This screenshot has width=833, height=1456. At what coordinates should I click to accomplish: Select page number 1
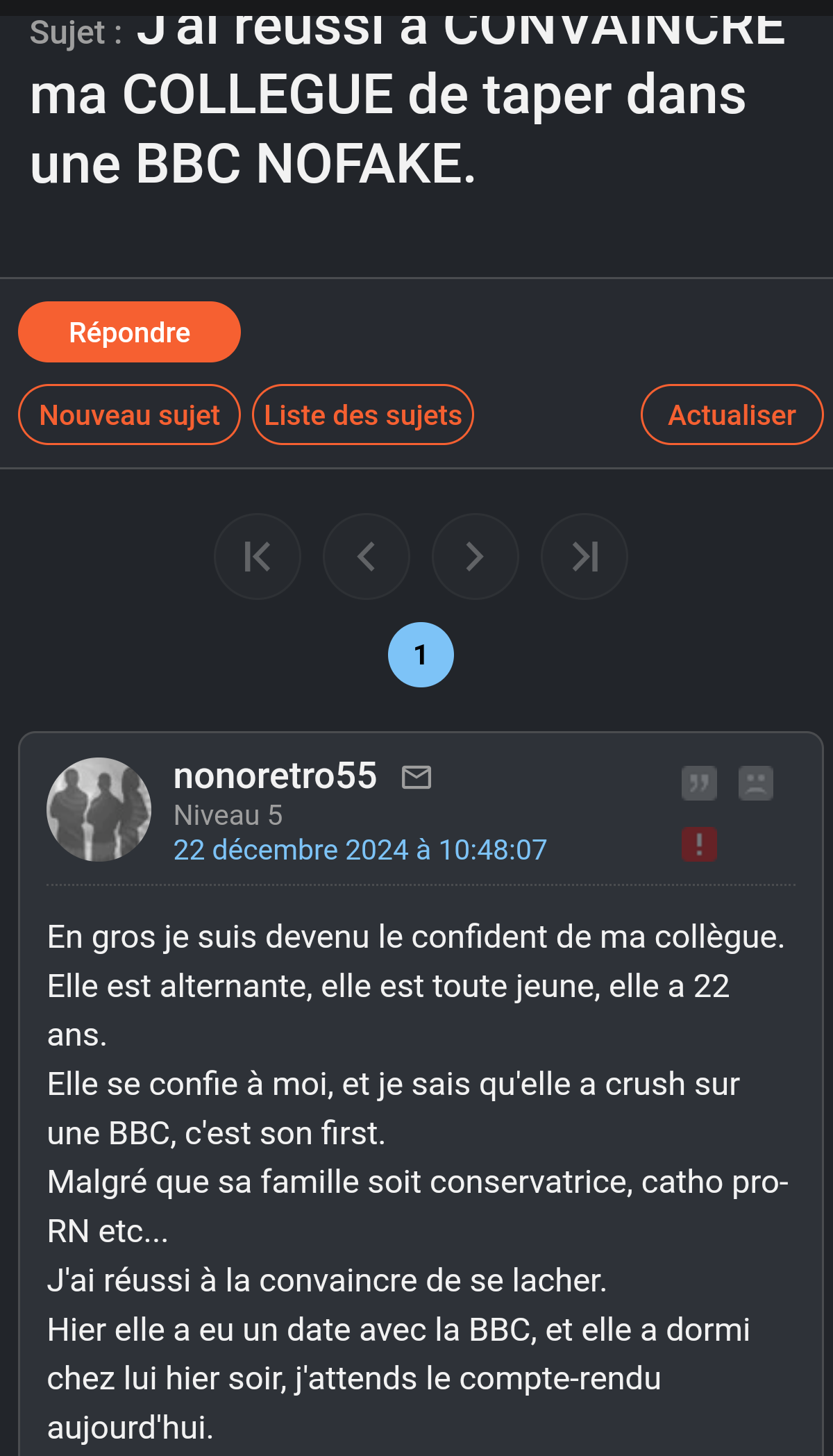click(421, 655)
